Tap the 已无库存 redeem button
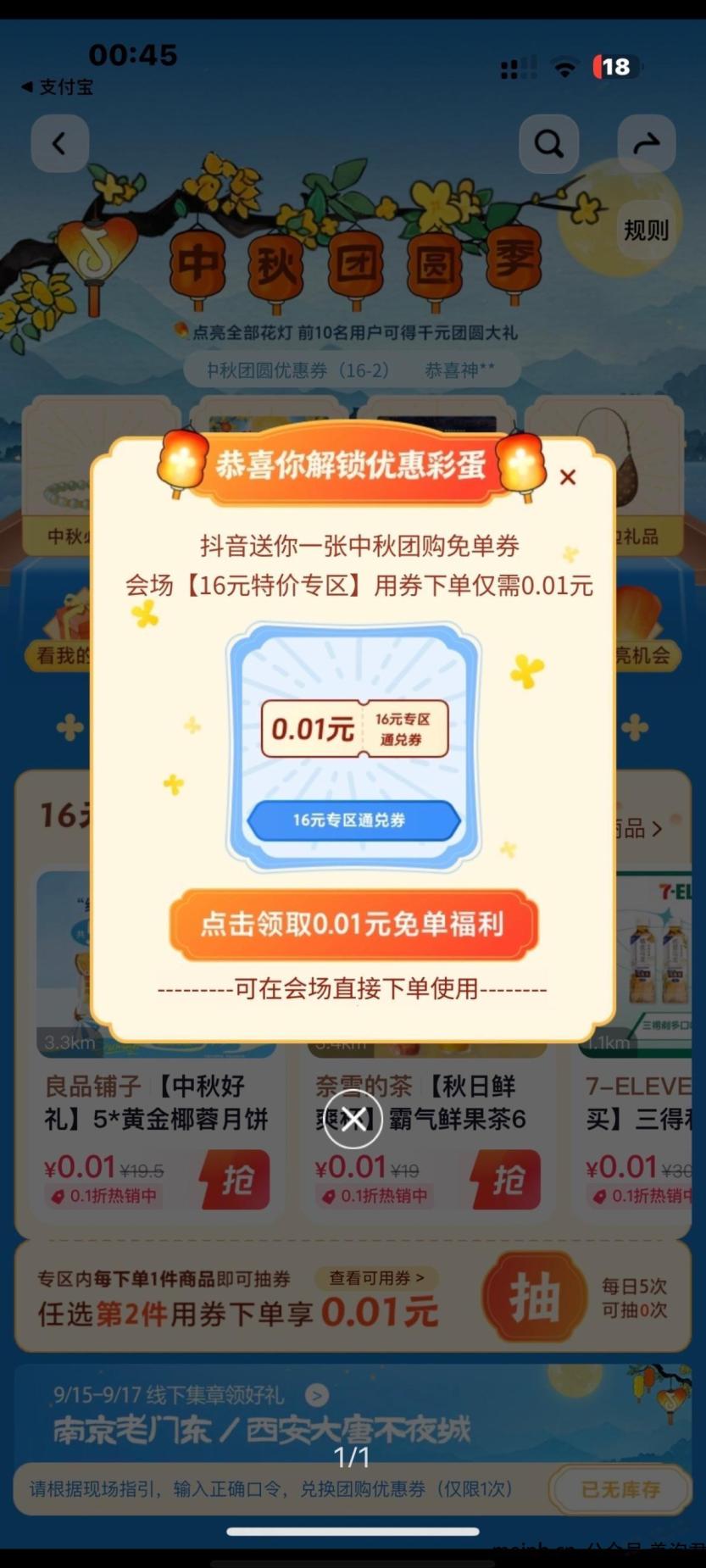Image resolution: width=706 pixels, height=1568 pixels. click(620, 1489)
